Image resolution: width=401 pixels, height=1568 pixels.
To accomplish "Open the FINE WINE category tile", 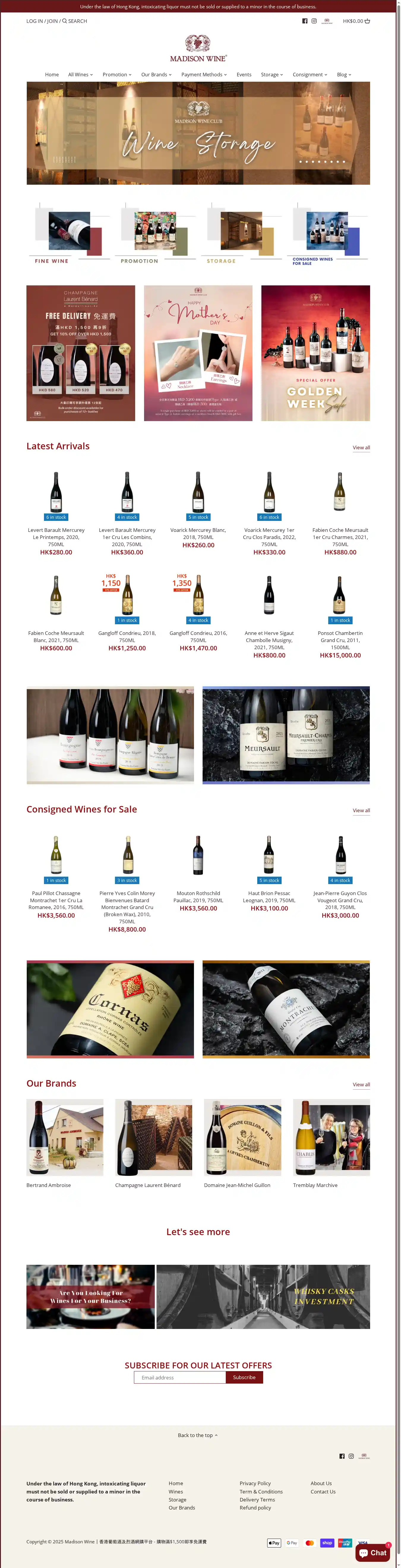I will click(x=70, y=234).
